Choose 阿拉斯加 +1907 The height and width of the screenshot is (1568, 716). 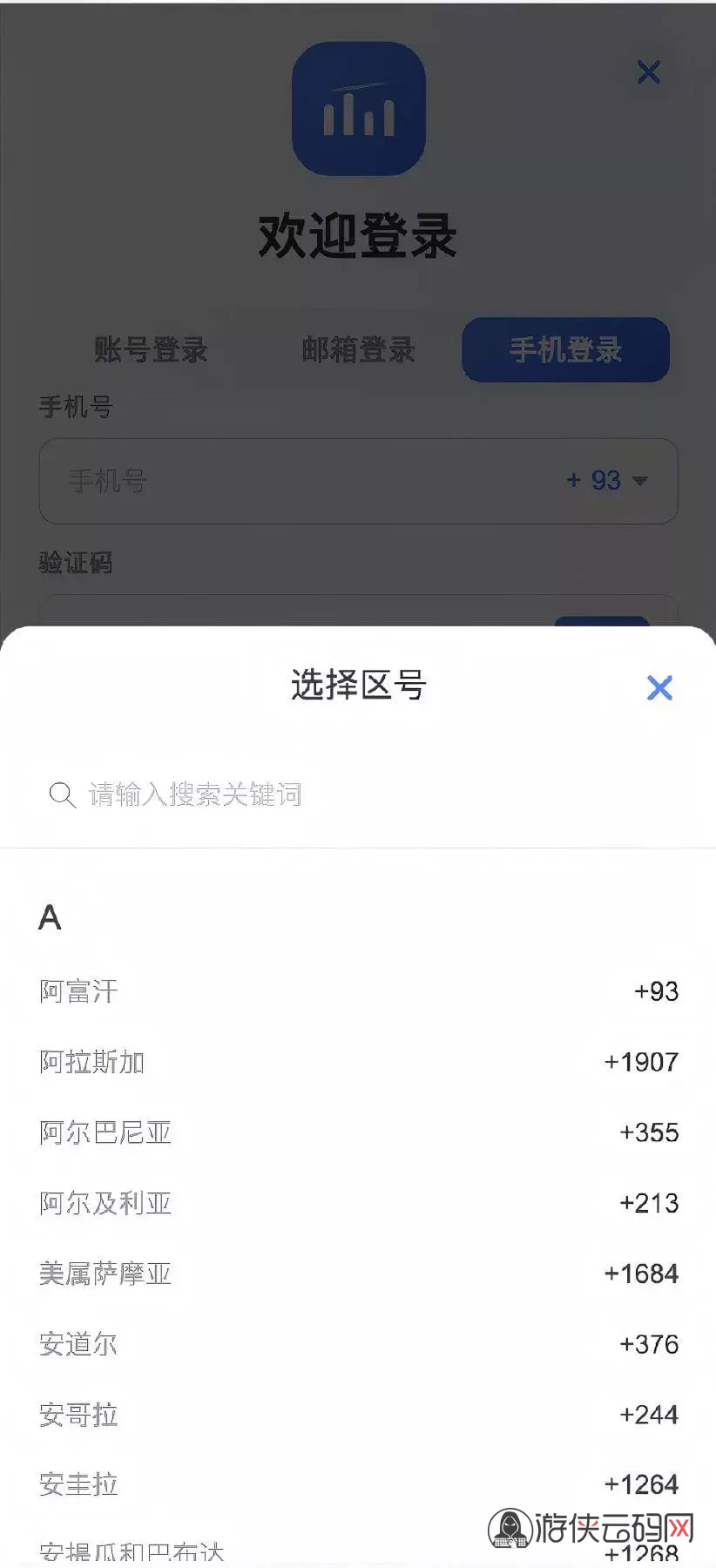tap(357, 1062)
